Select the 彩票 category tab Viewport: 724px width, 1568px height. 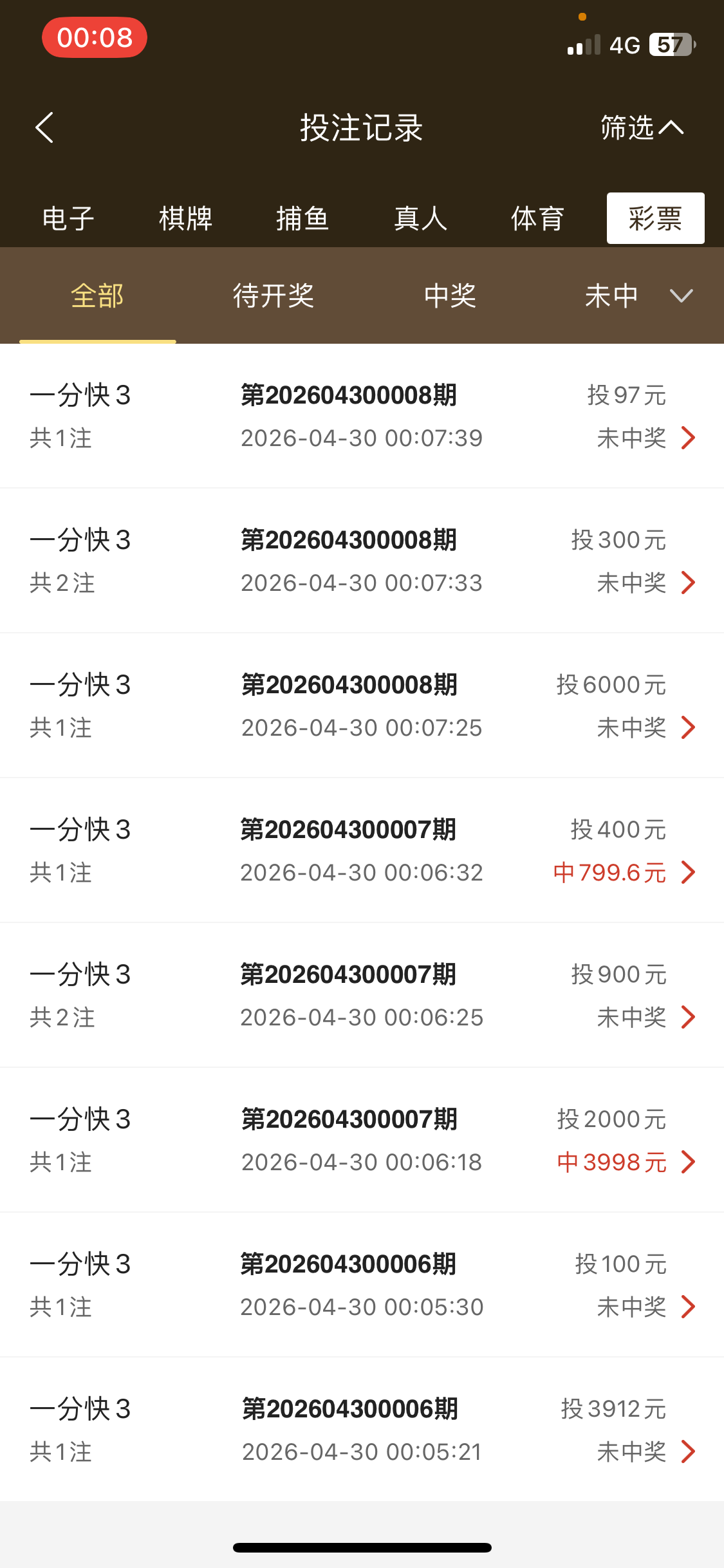(x=655, y=219)
